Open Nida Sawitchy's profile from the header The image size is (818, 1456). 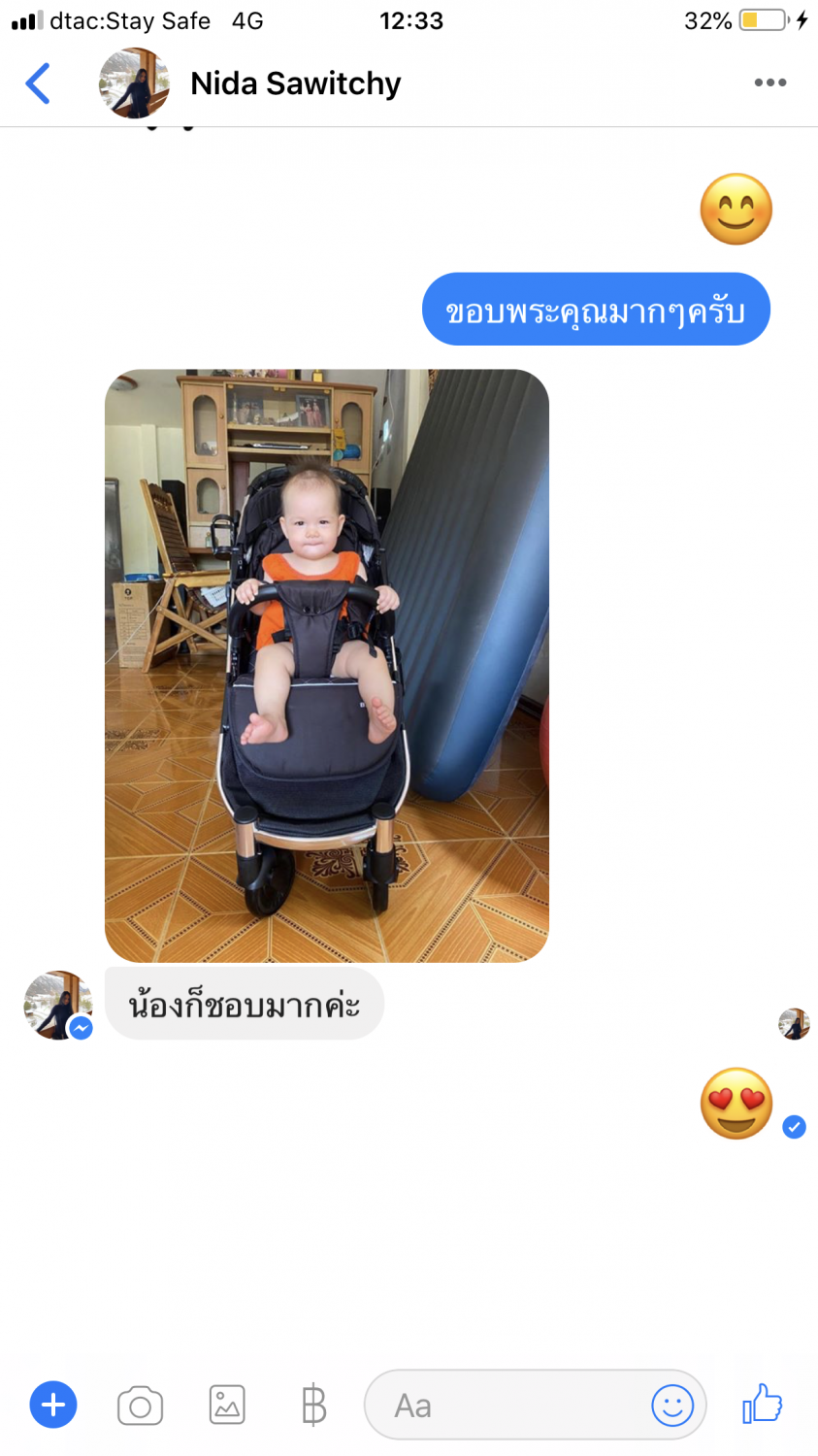294,83
